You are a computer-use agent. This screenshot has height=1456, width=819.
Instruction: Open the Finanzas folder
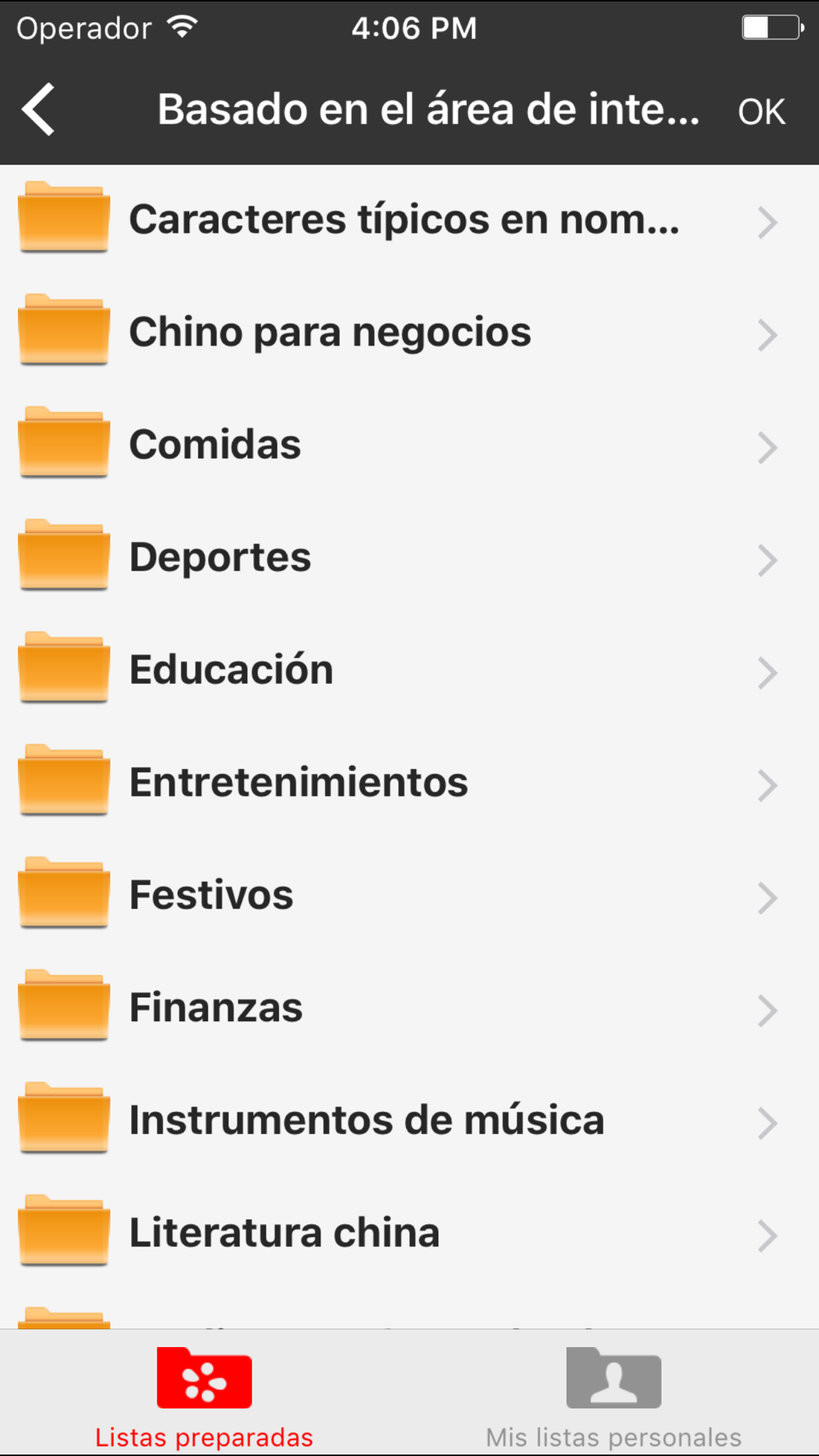409,1009
